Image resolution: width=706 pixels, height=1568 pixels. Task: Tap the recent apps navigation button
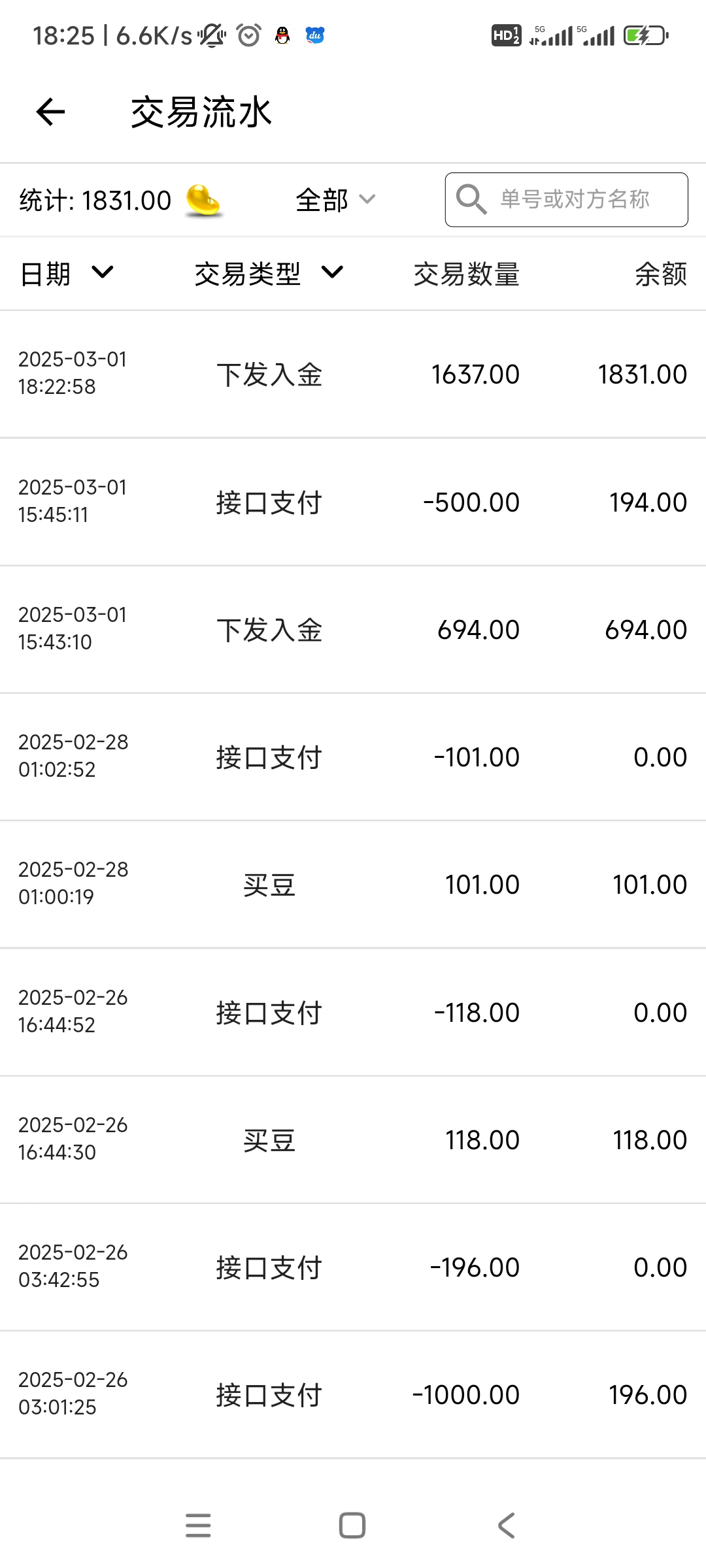(x=199, y=1525)
